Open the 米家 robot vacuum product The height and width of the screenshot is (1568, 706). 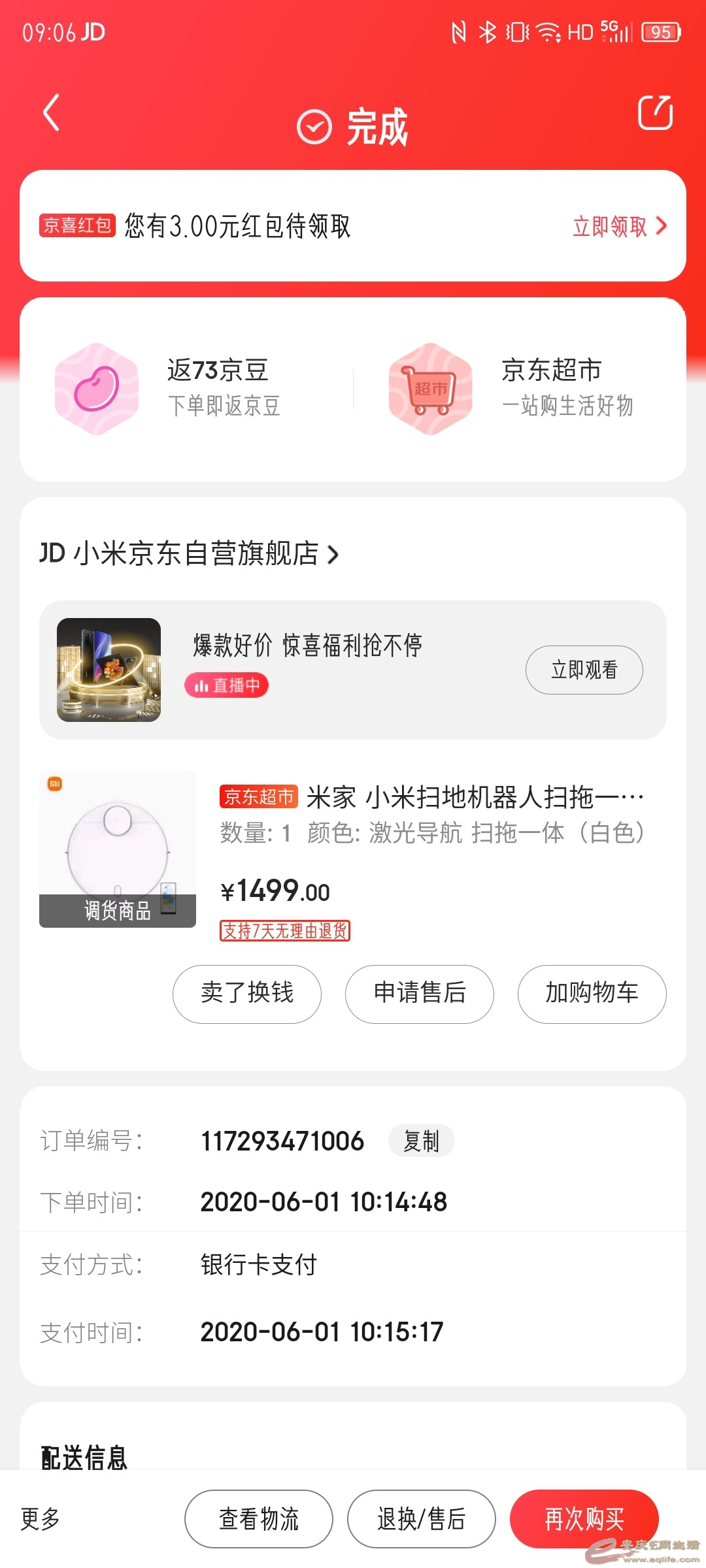431,798
